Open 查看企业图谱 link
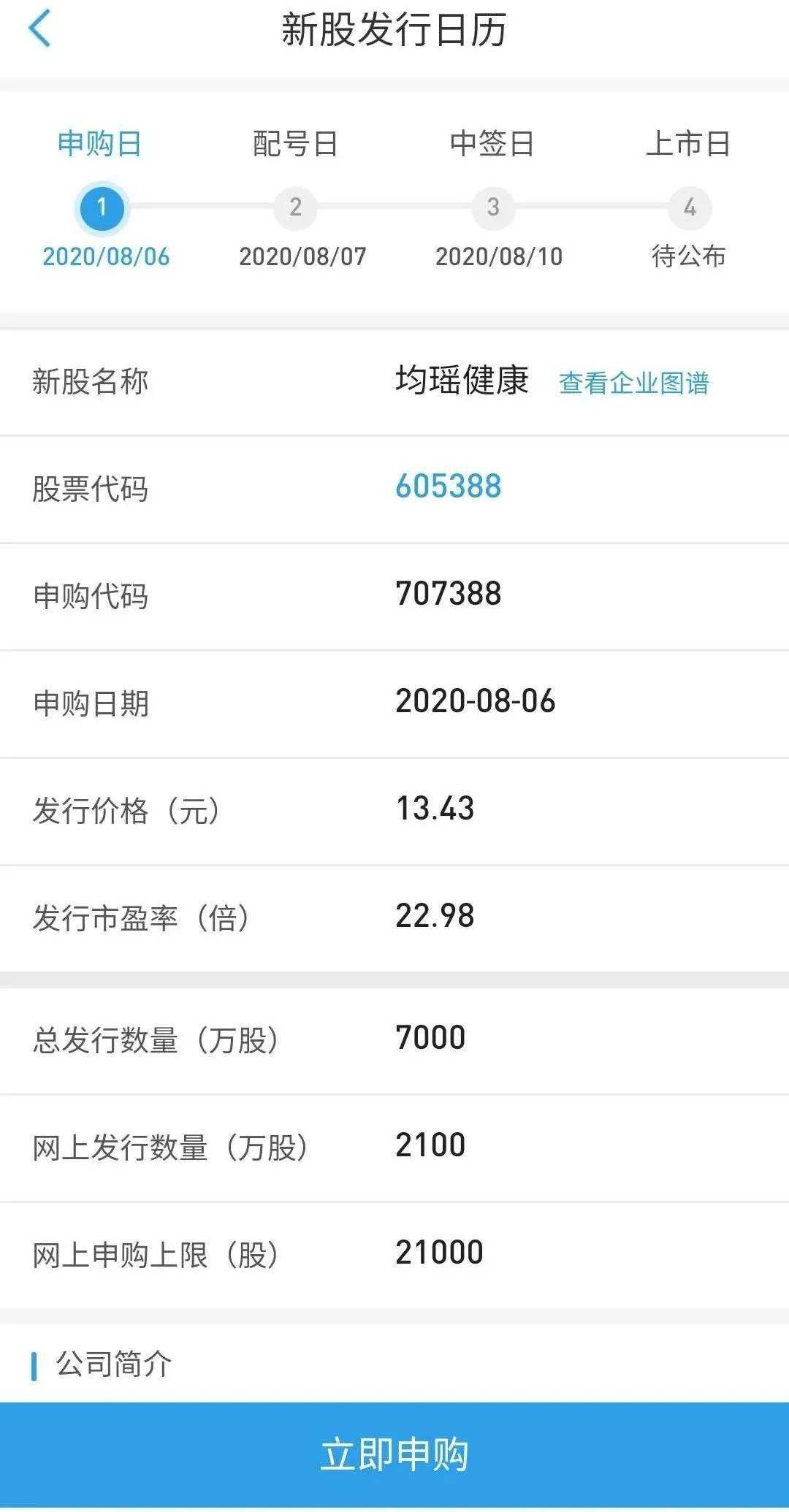This screenshot has width=789, height=1512. (x=636, y=381)
